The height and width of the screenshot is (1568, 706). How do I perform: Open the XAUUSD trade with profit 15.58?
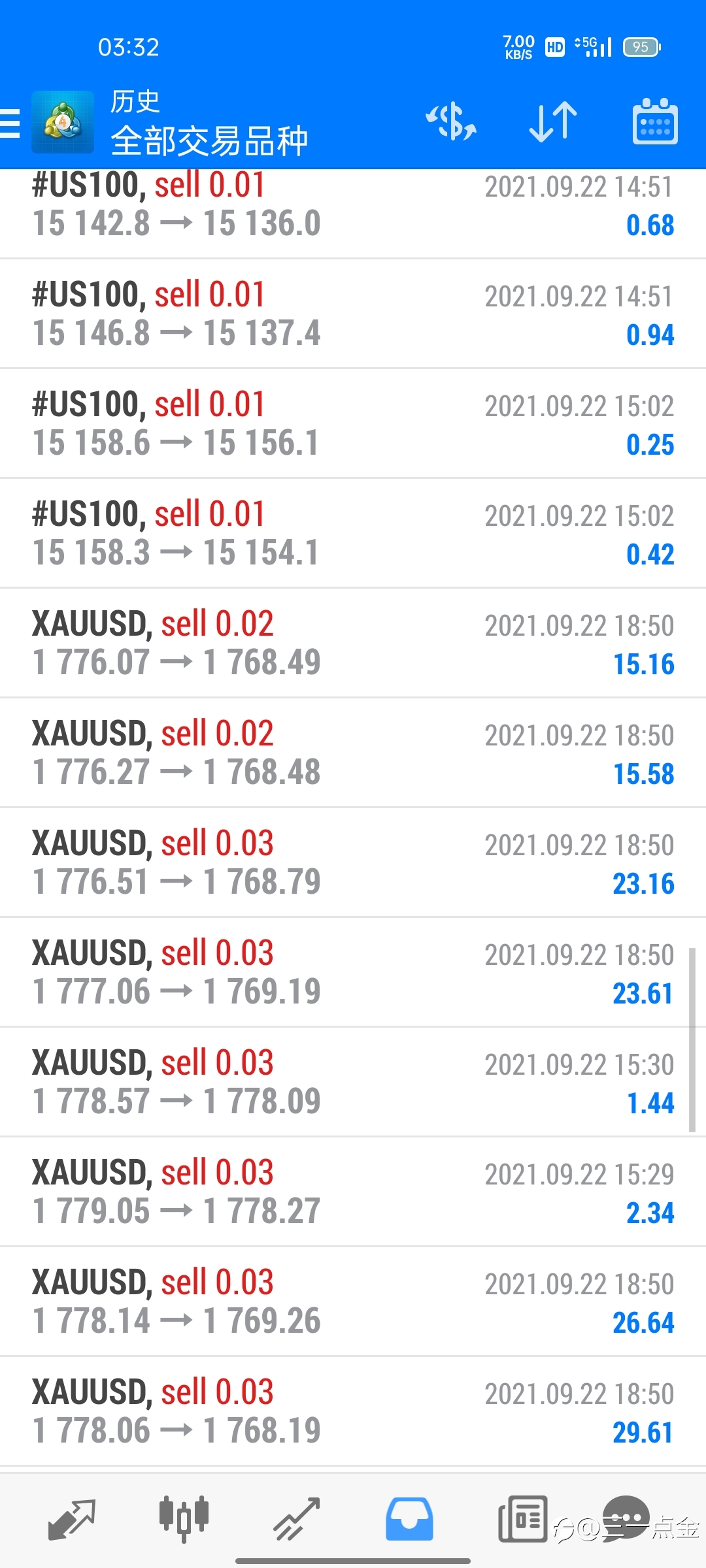(353, 753)
